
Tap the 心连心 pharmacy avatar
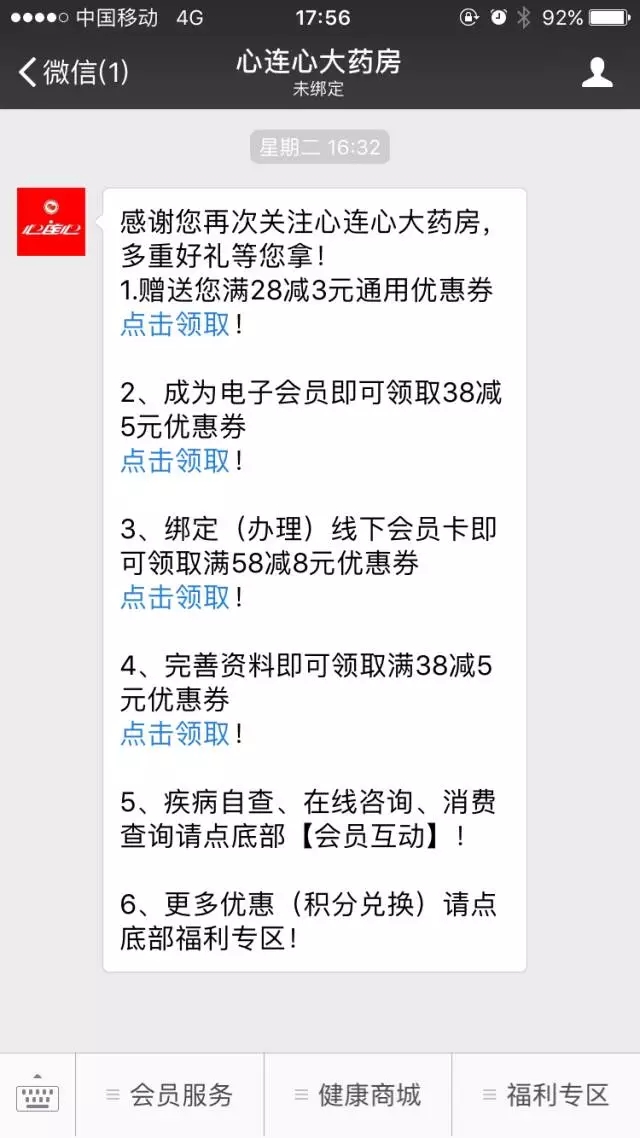(x=51, y=222)
